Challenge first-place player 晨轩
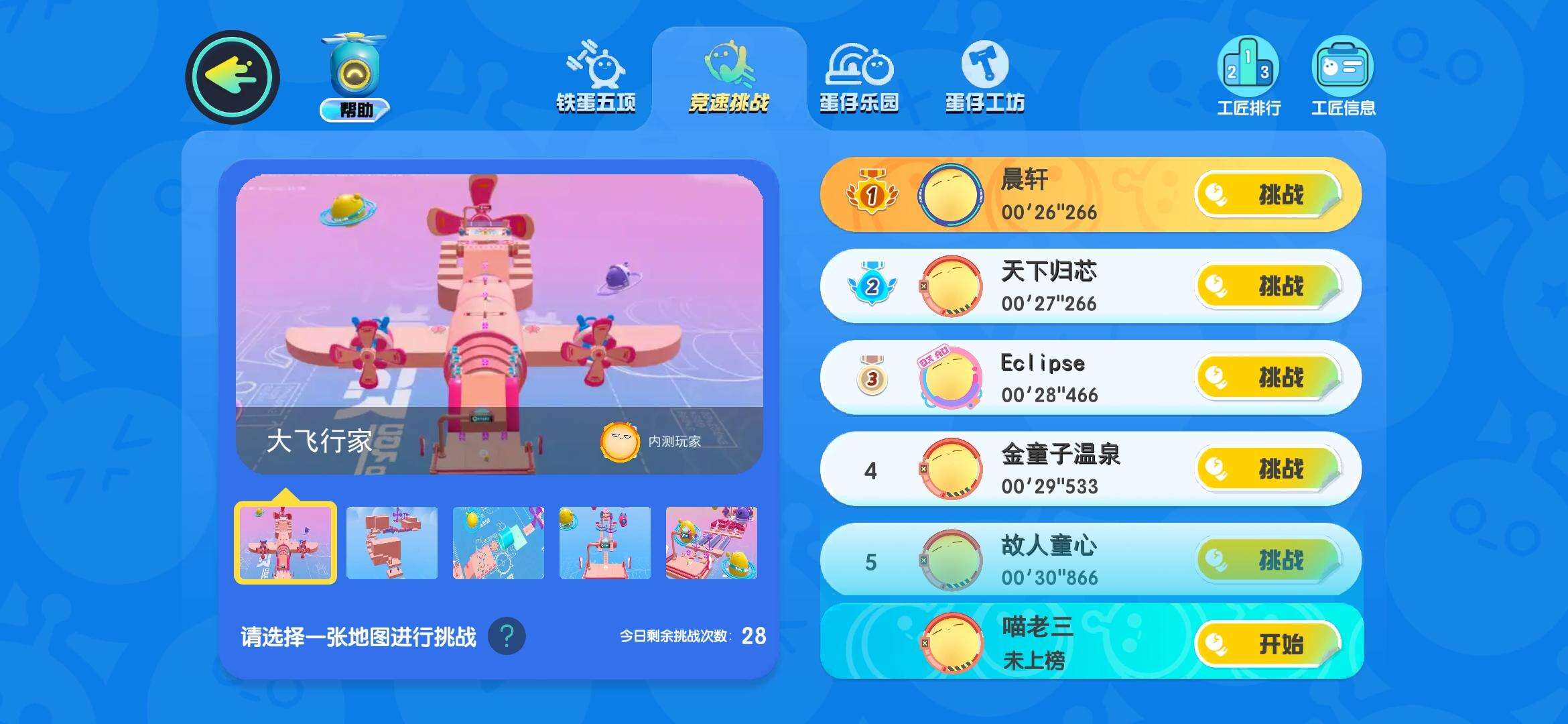Screen dimensions: 1568x724 pos(1268,195)
